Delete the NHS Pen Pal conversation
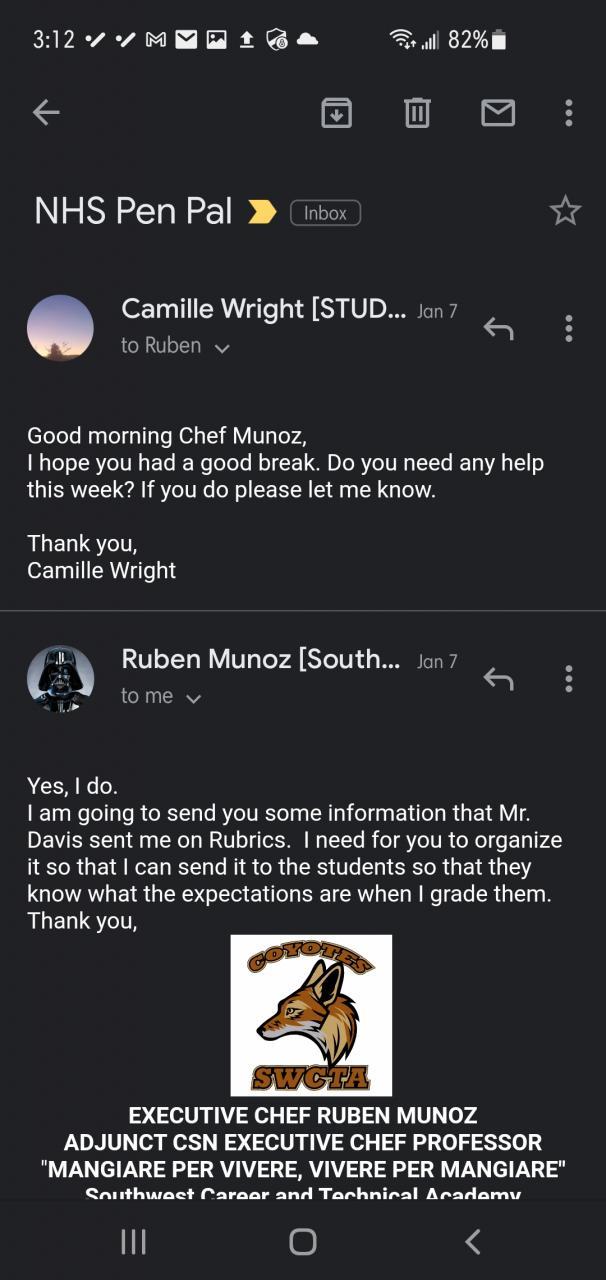Image resolution: width=606 pixels, height=1280 pixels. pyautogui.click(x=417, y=113)
